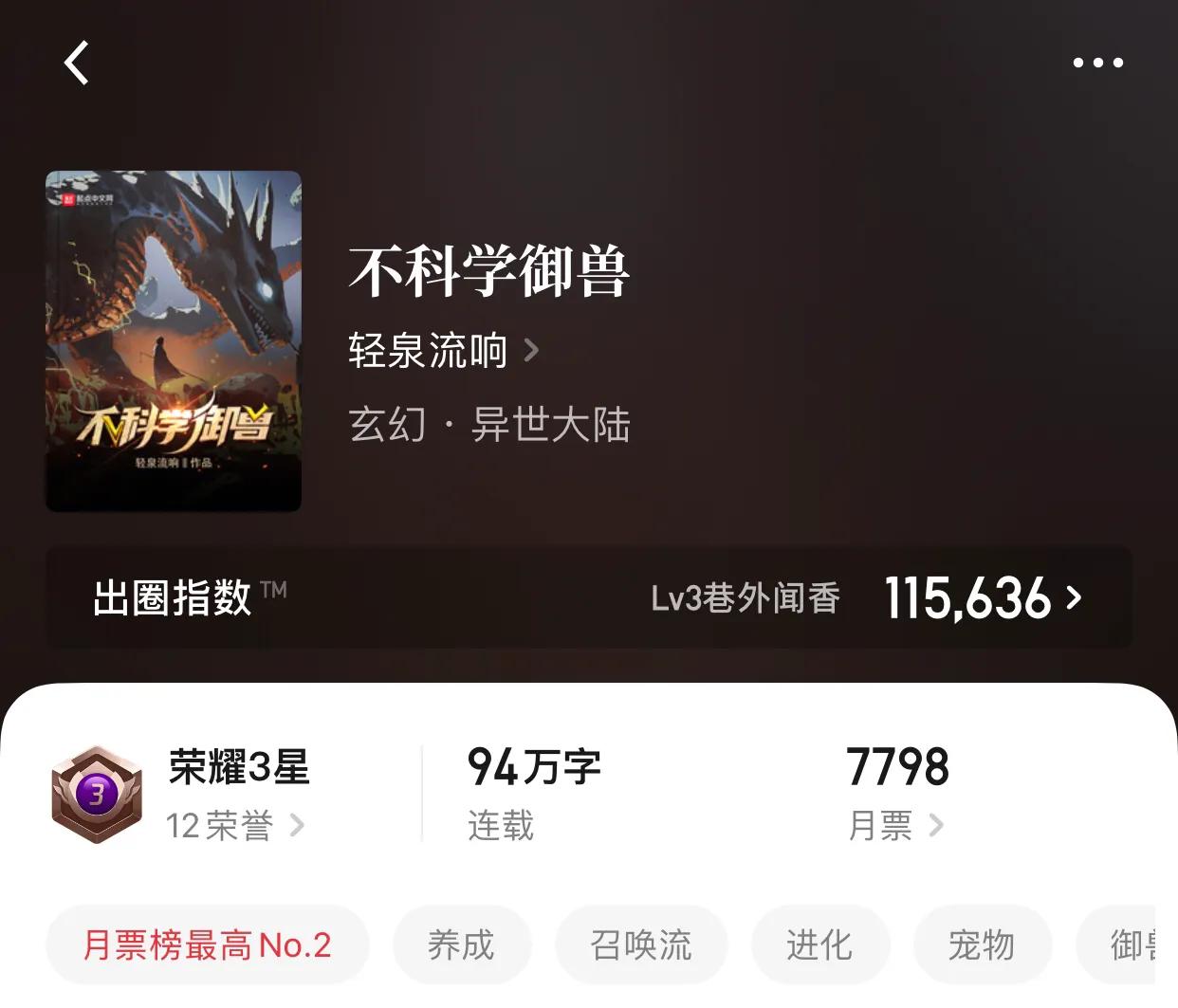
Task: Select the 养成 tag chip
Action: tap(462, 945)
